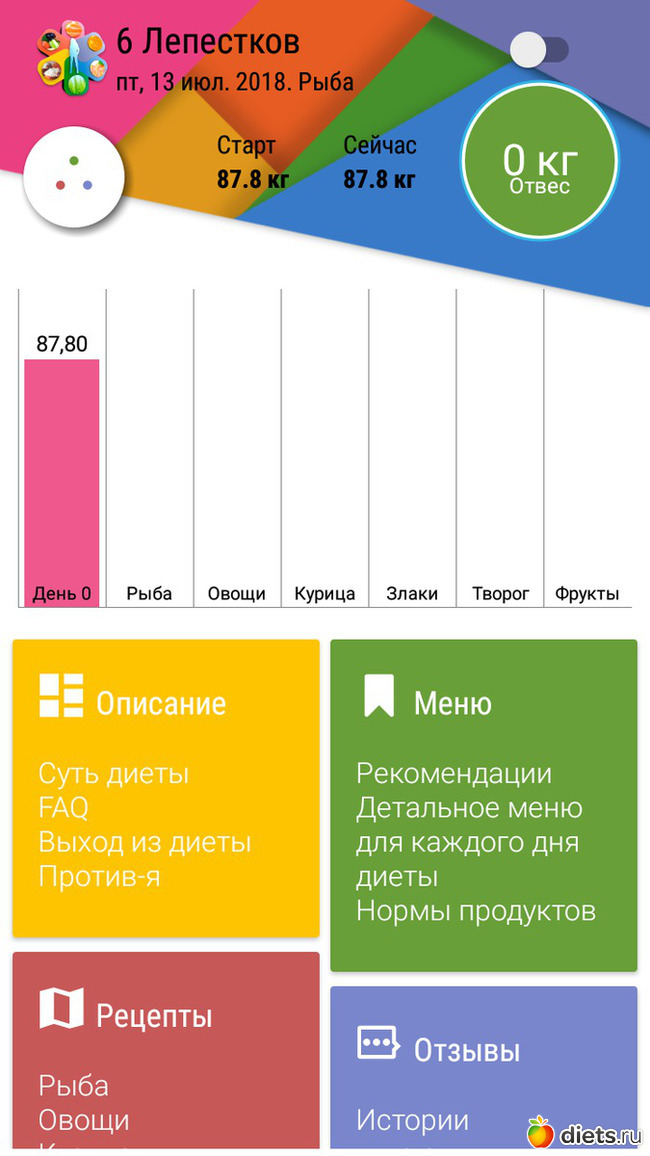The image size is (650, 1156).
Task: Open the Меню card
Action: click(x=483, y=805)
